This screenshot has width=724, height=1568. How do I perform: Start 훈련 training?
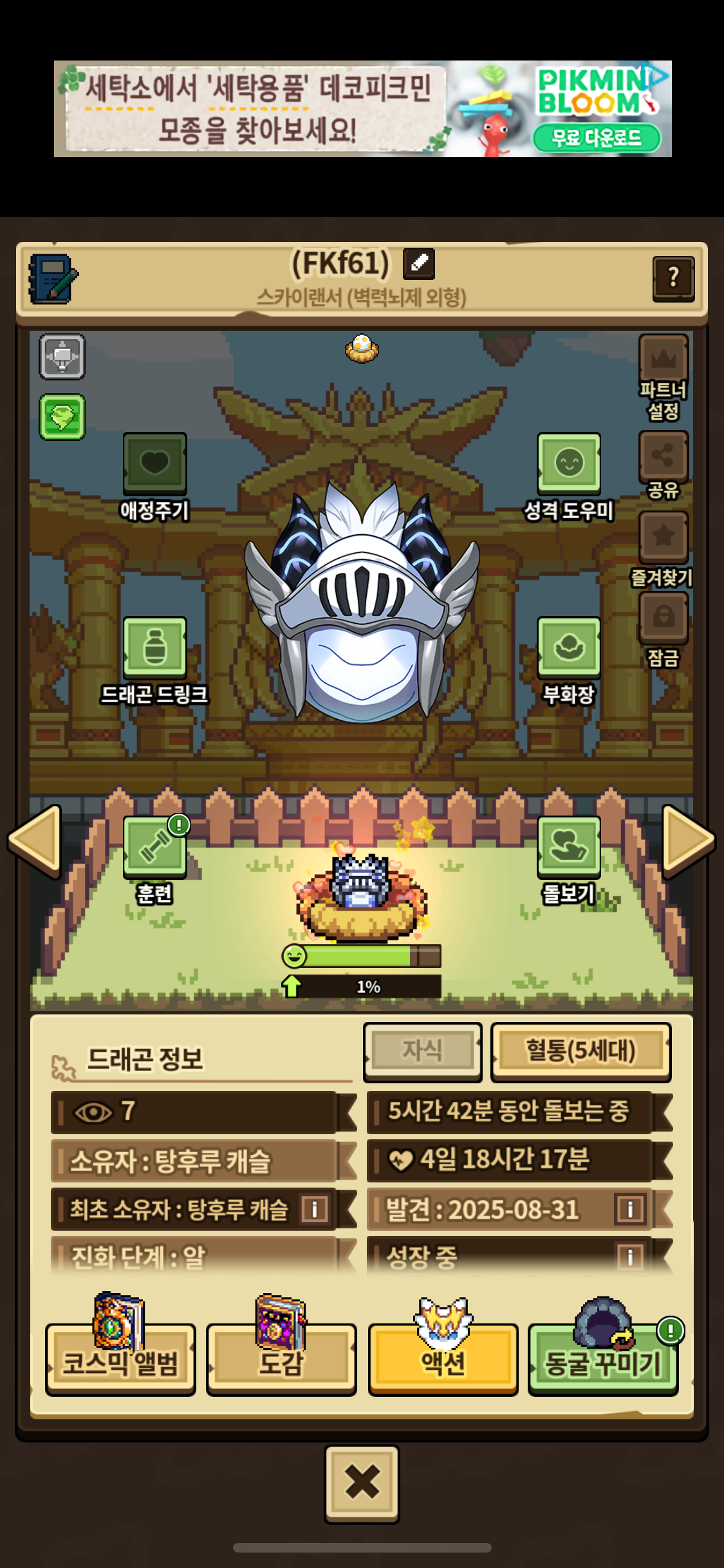(x=154, y=847)
